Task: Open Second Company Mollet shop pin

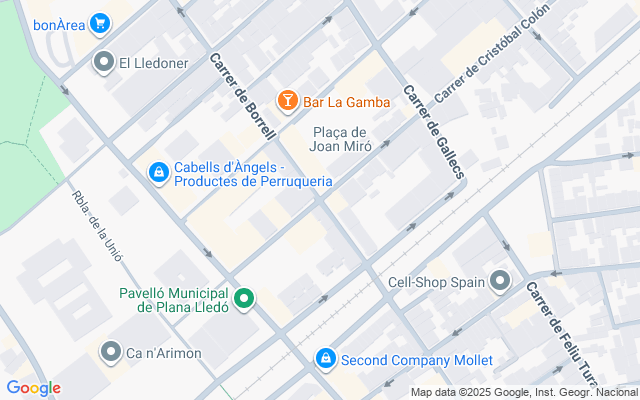Action: [x=325, y=358]
